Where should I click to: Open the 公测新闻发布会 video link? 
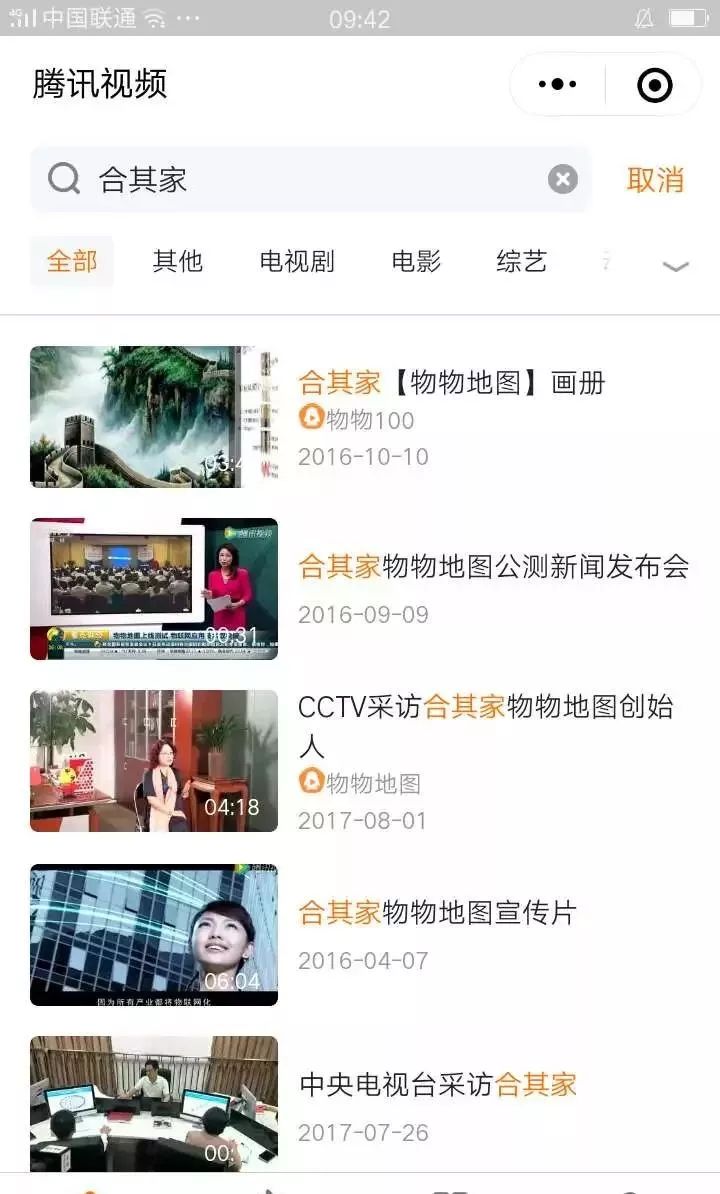[495, 567]
